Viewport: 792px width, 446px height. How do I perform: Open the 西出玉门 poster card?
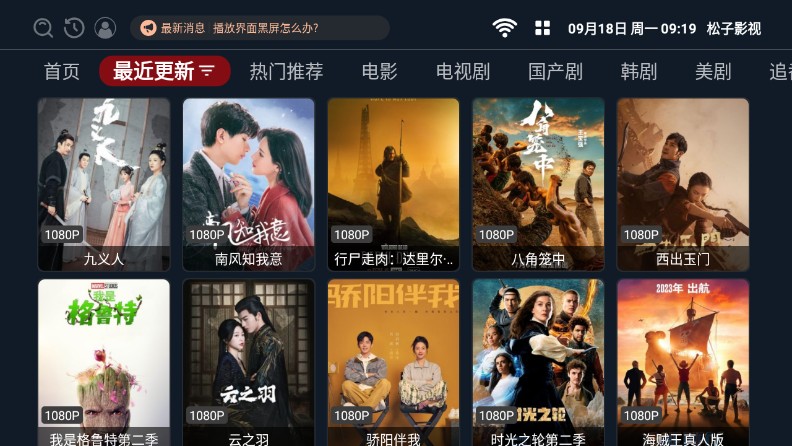click(683, 184)
